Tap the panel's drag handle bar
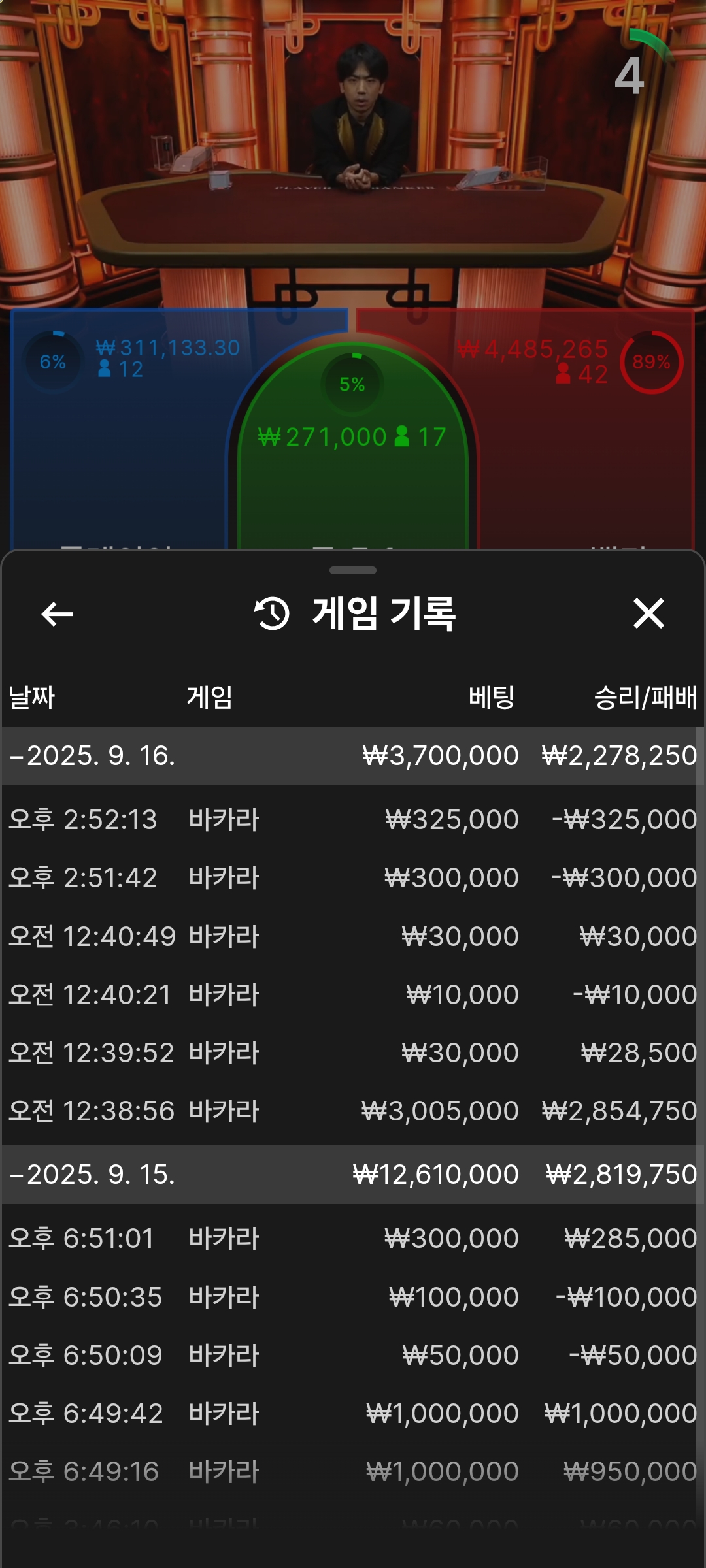The image size is (706, 1568). point(353,570)
